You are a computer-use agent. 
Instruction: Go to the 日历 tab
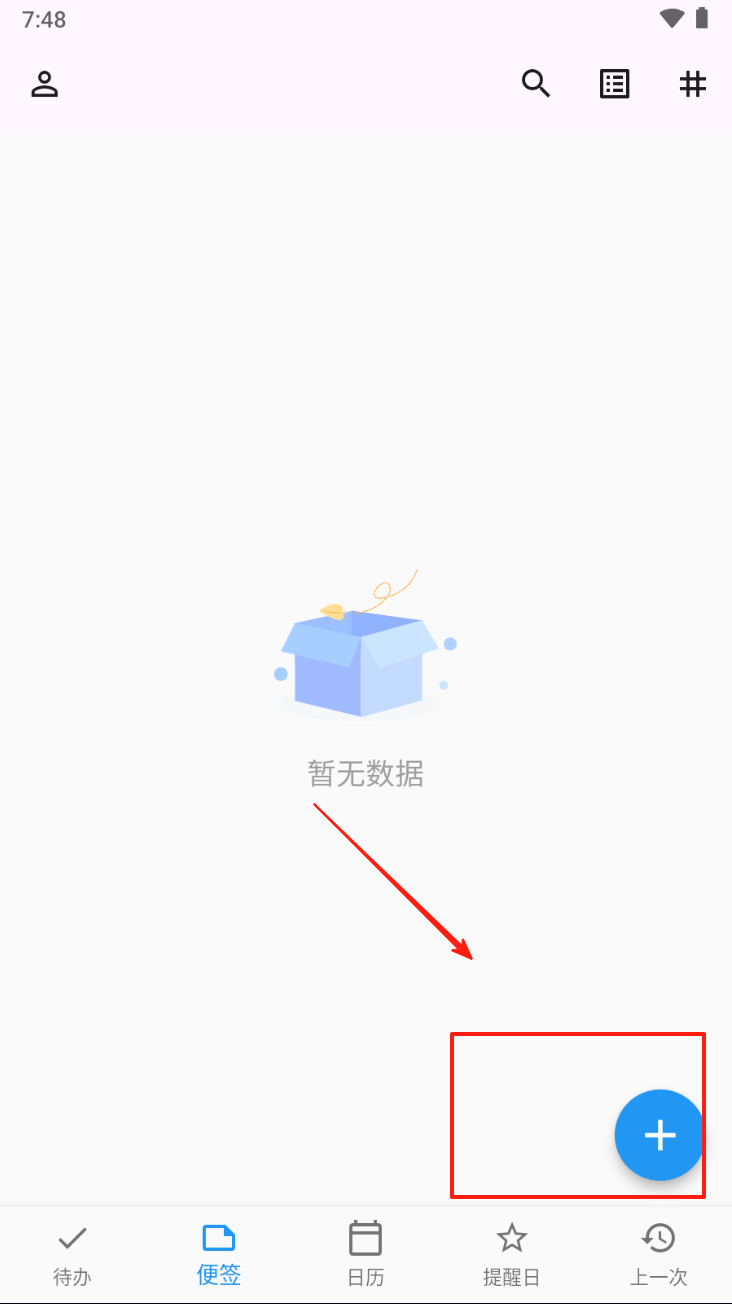tap(365, 1254)
